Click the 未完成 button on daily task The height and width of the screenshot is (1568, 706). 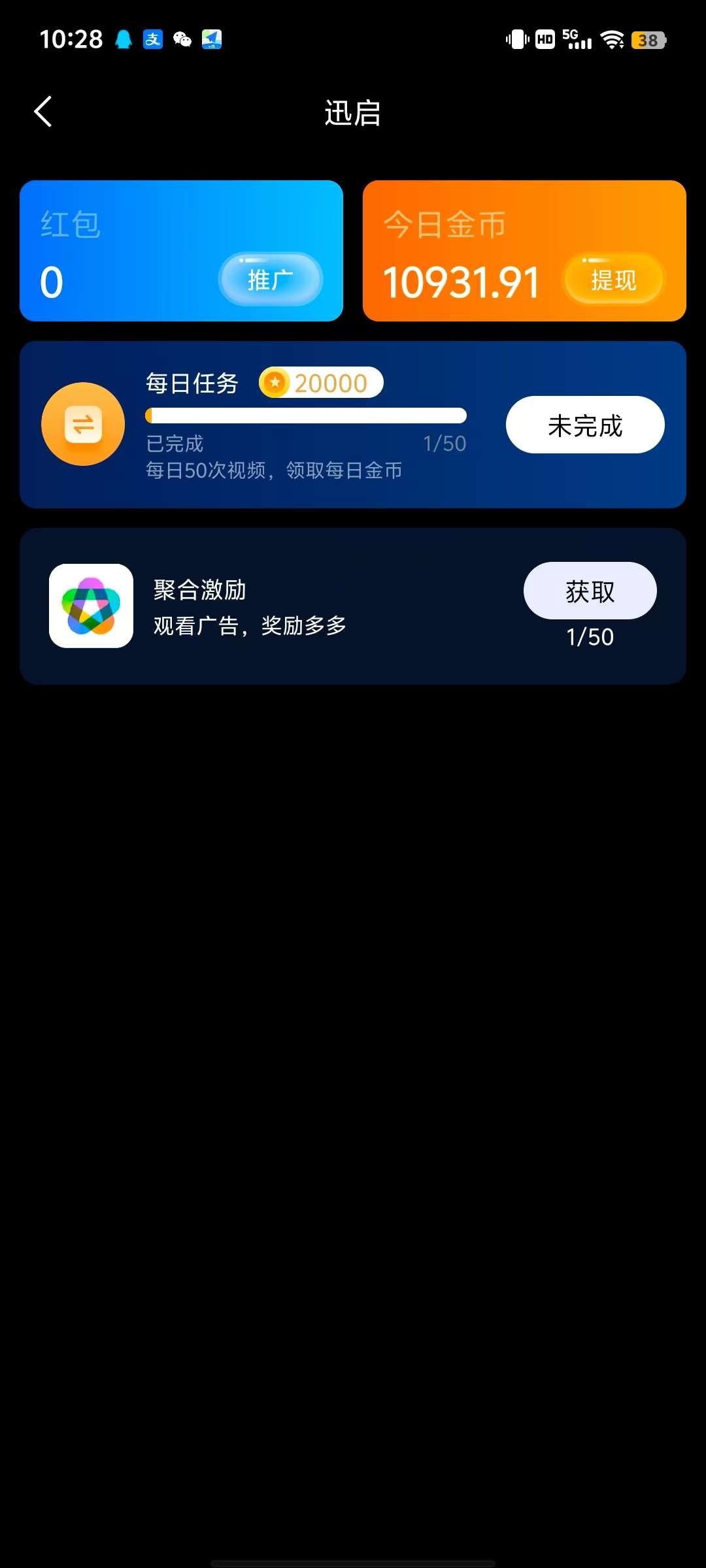pos(584,424)
